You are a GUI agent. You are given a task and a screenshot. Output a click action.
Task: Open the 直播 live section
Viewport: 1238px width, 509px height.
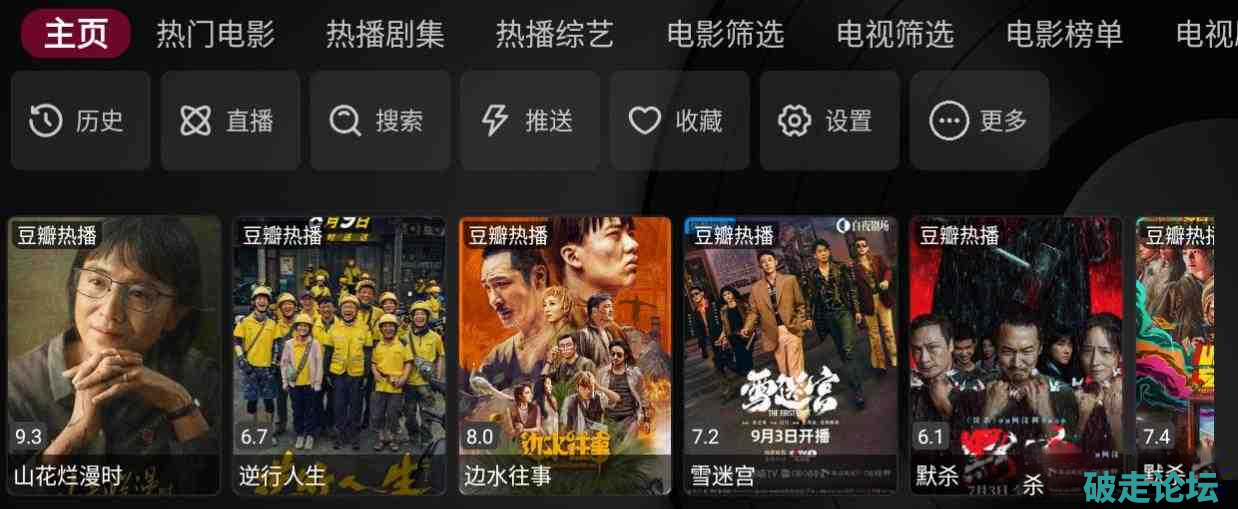(230, 121)
